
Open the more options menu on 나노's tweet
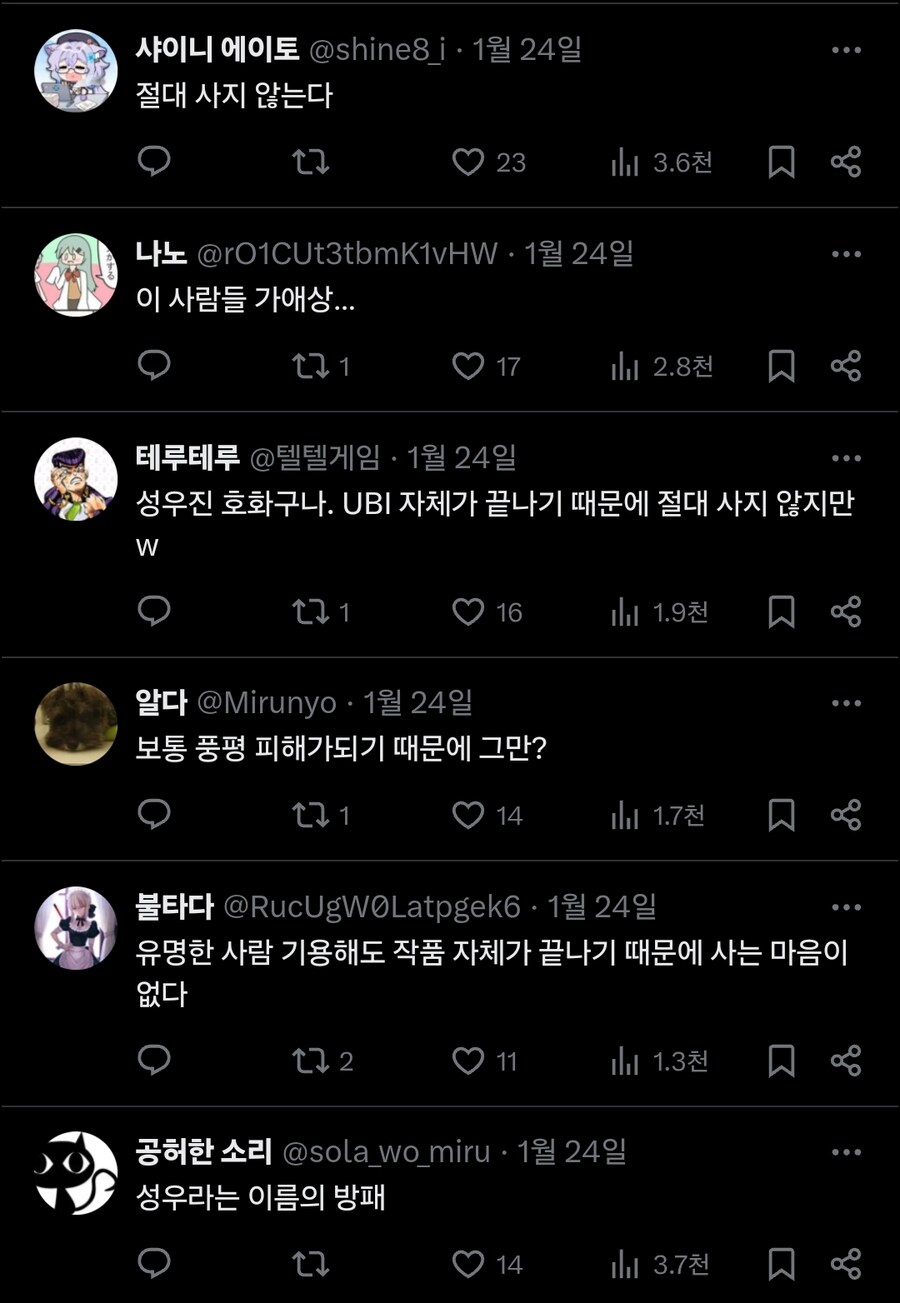click(847, 254)
